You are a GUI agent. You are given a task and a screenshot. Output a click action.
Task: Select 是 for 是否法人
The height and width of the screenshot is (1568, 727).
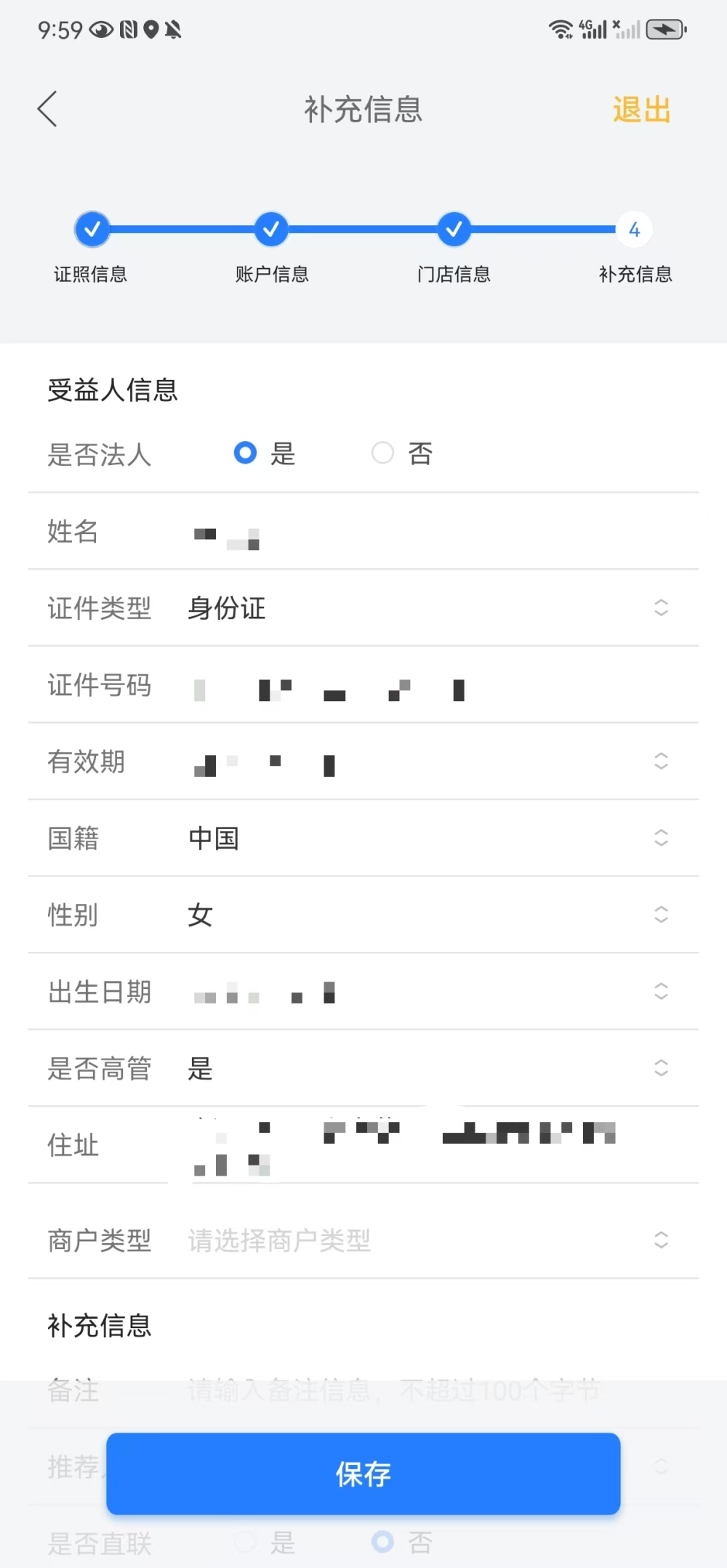click(x=246, y=453)
